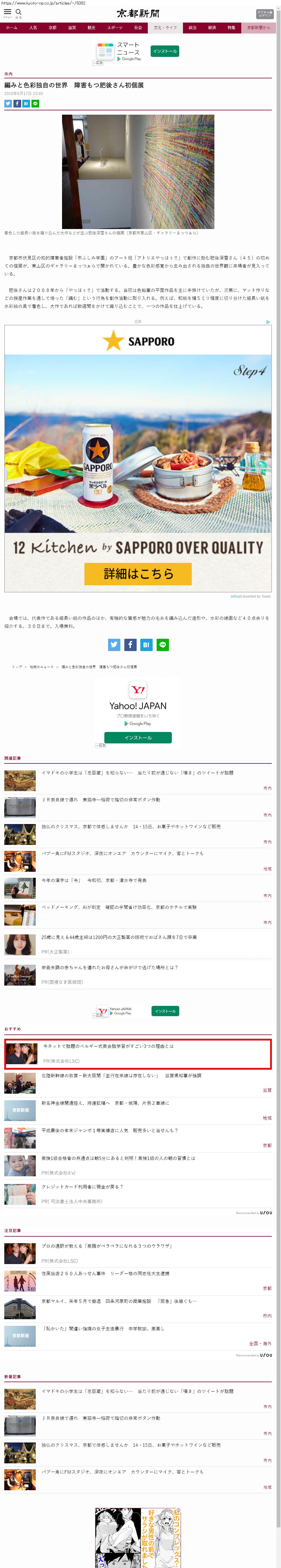Open the hamburger menu

click(x=7, y=12)
